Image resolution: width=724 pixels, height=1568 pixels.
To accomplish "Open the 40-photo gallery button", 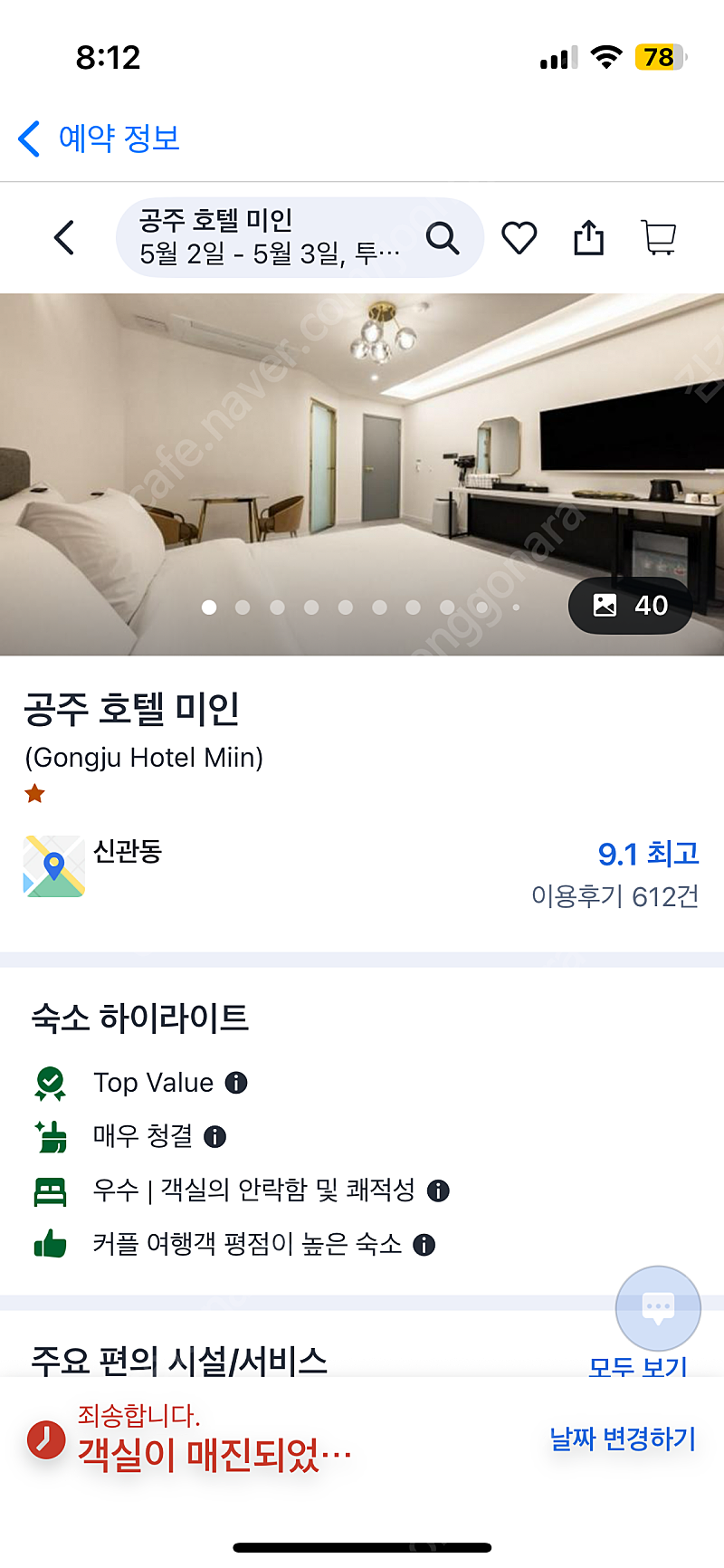I will [x=630, y=605].
